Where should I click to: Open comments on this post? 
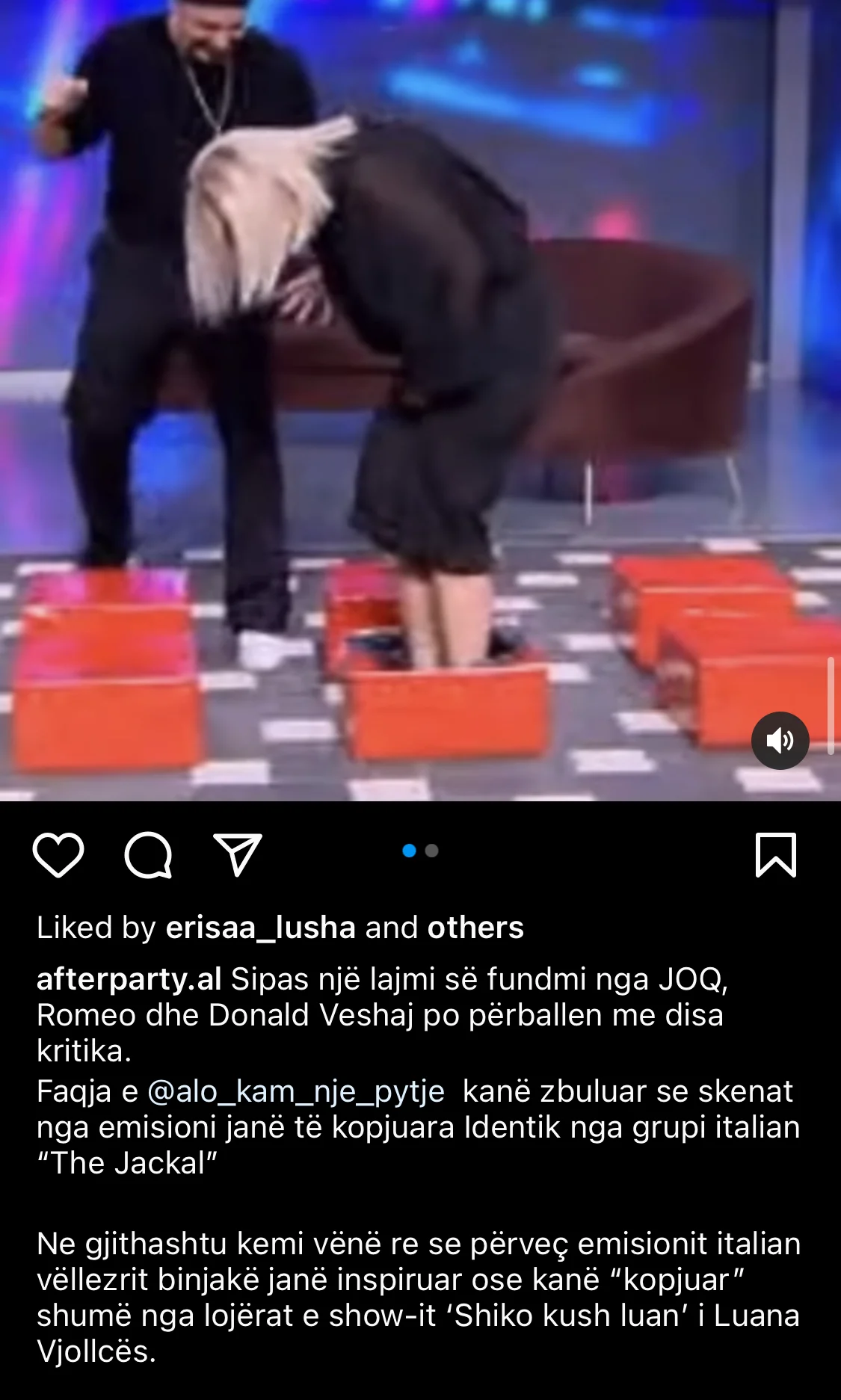point(148,854)
